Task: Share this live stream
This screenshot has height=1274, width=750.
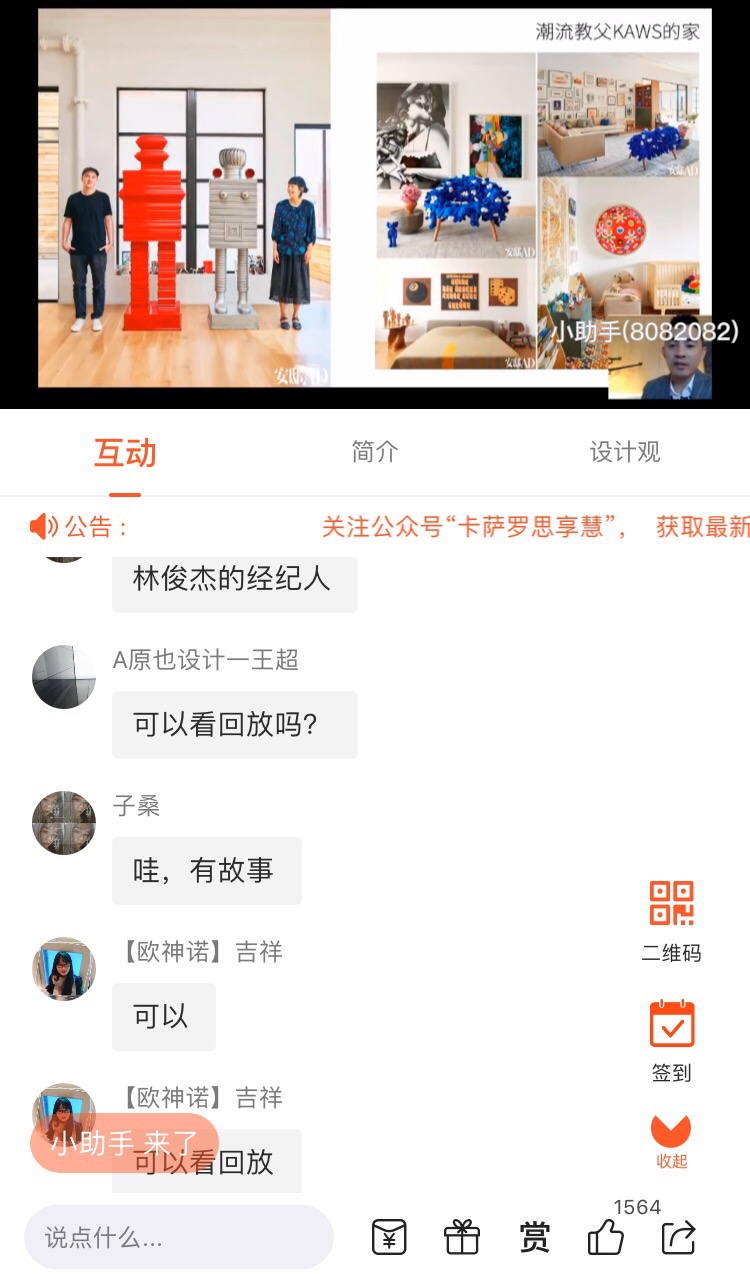Action: click(679, 1238)
